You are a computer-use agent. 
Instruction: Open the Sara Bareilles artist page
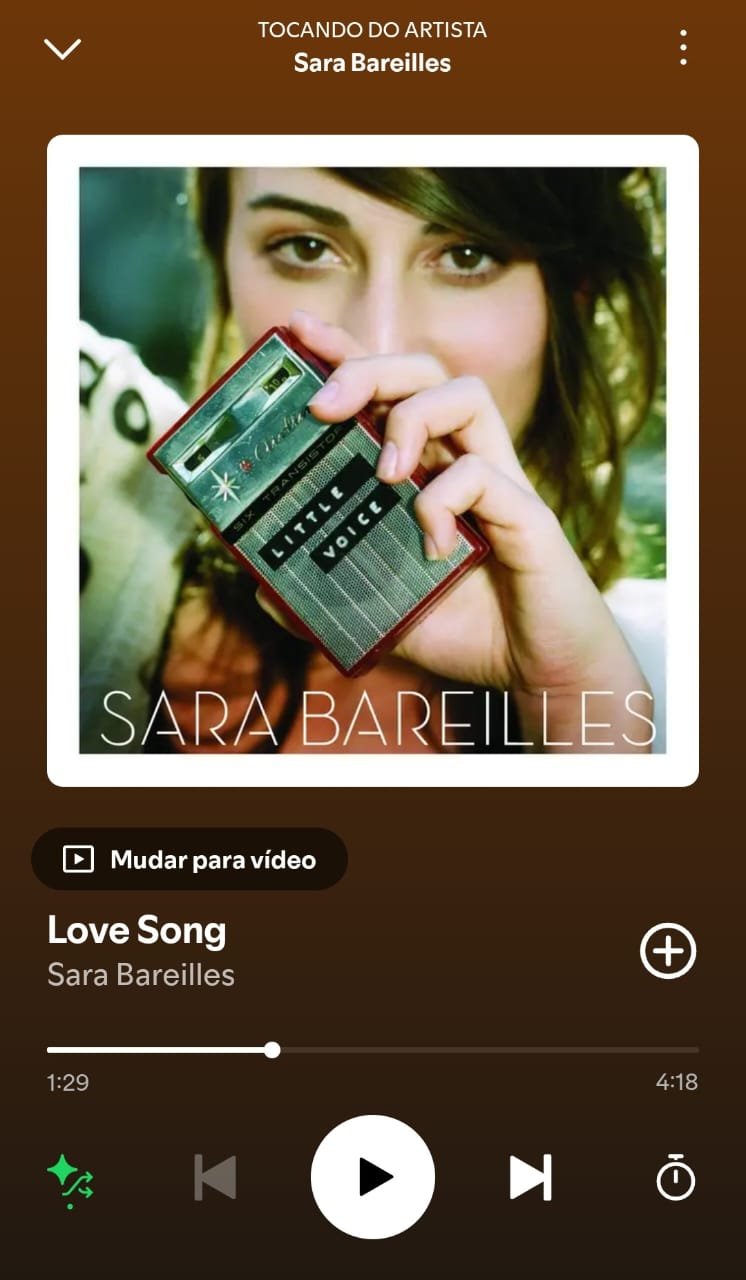coord(140,975)
